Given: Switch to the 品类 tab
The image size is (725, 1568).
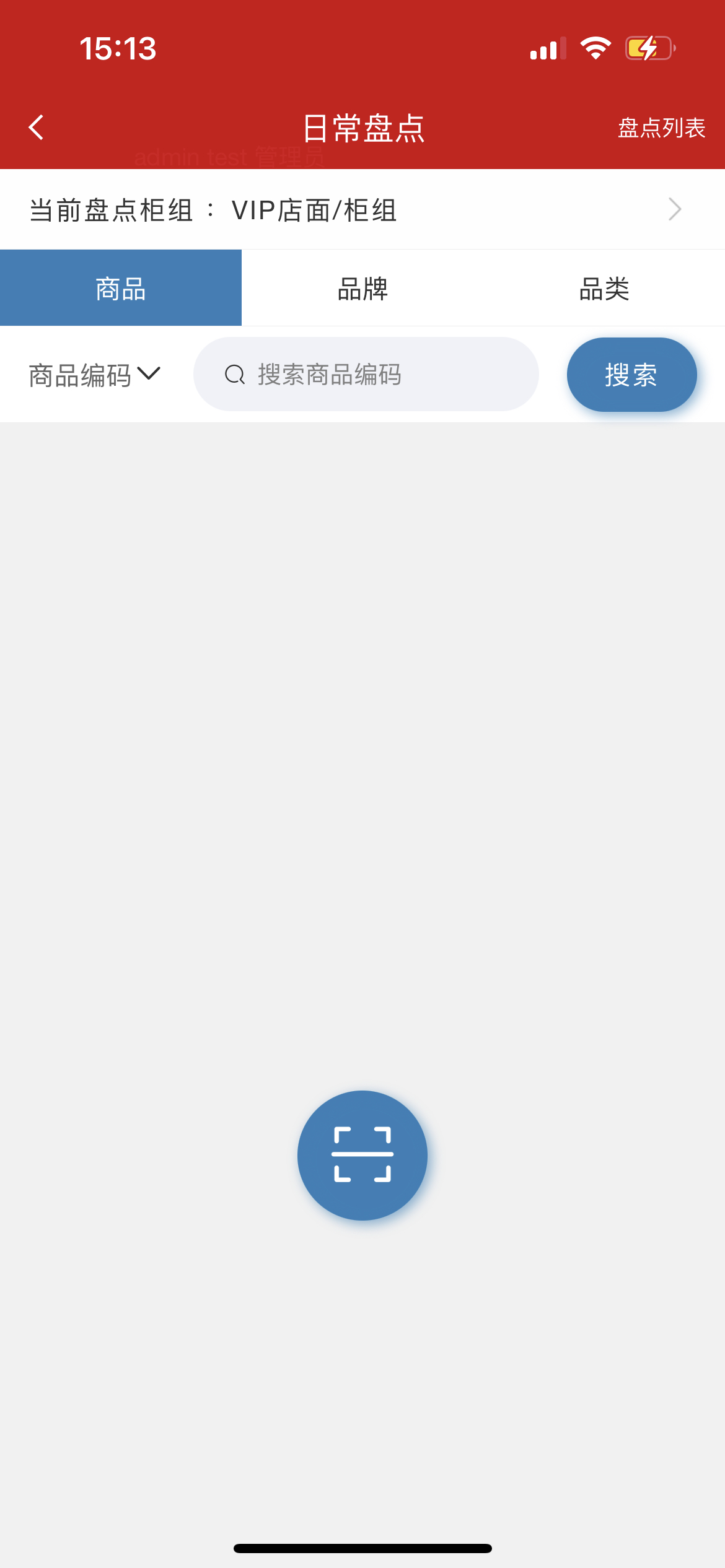Looking at the screenshot, I should point(604,289).
